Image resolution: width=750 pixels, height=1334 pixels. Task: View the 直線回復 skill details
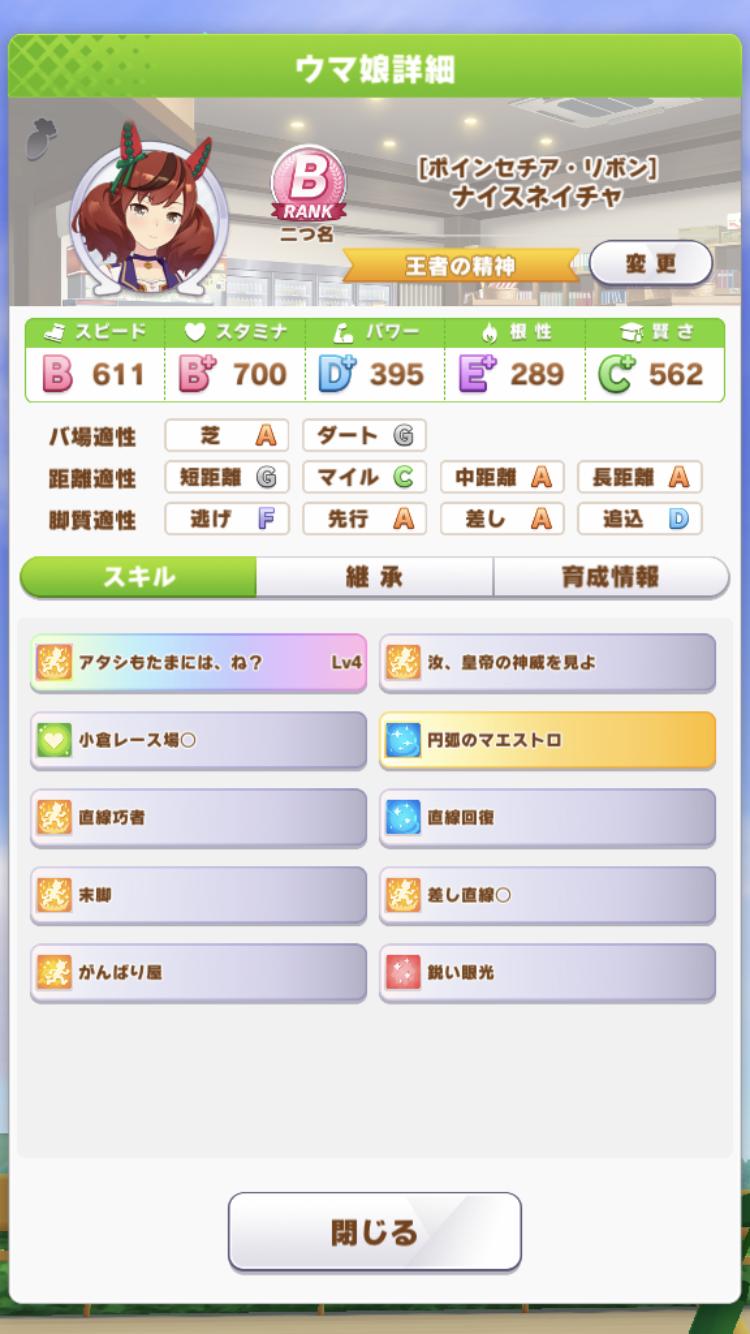click(x=547, y=817)
